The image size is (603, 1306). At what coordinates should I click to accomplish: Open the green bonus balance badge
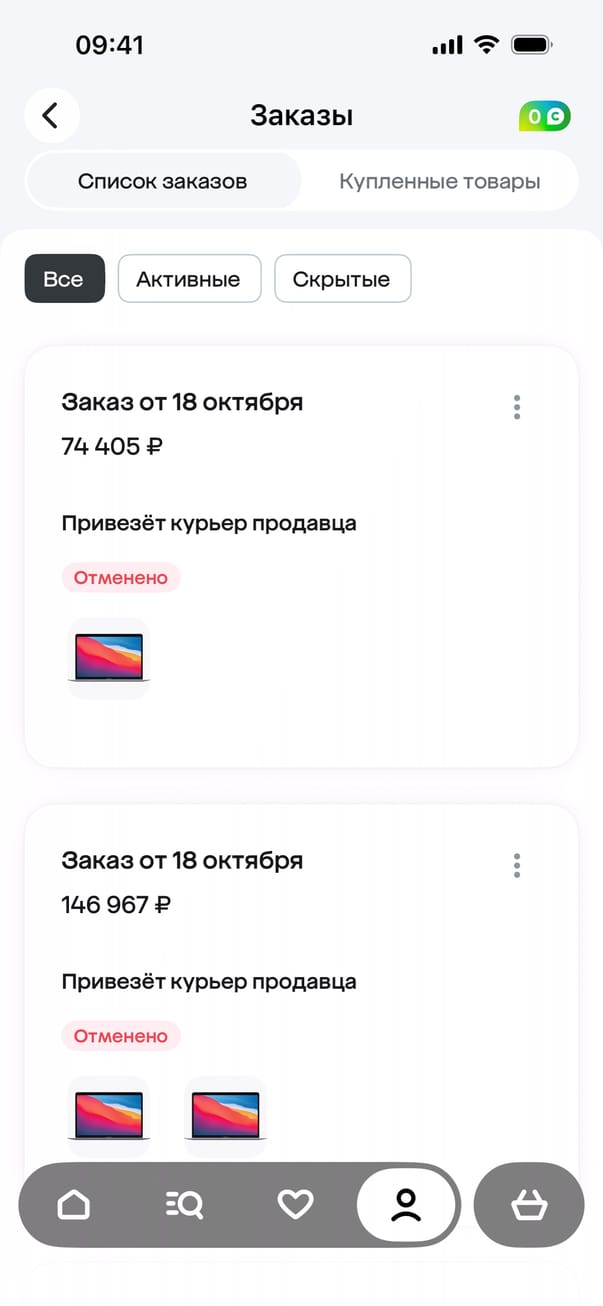pyautogui.click(x=545, y=117)
